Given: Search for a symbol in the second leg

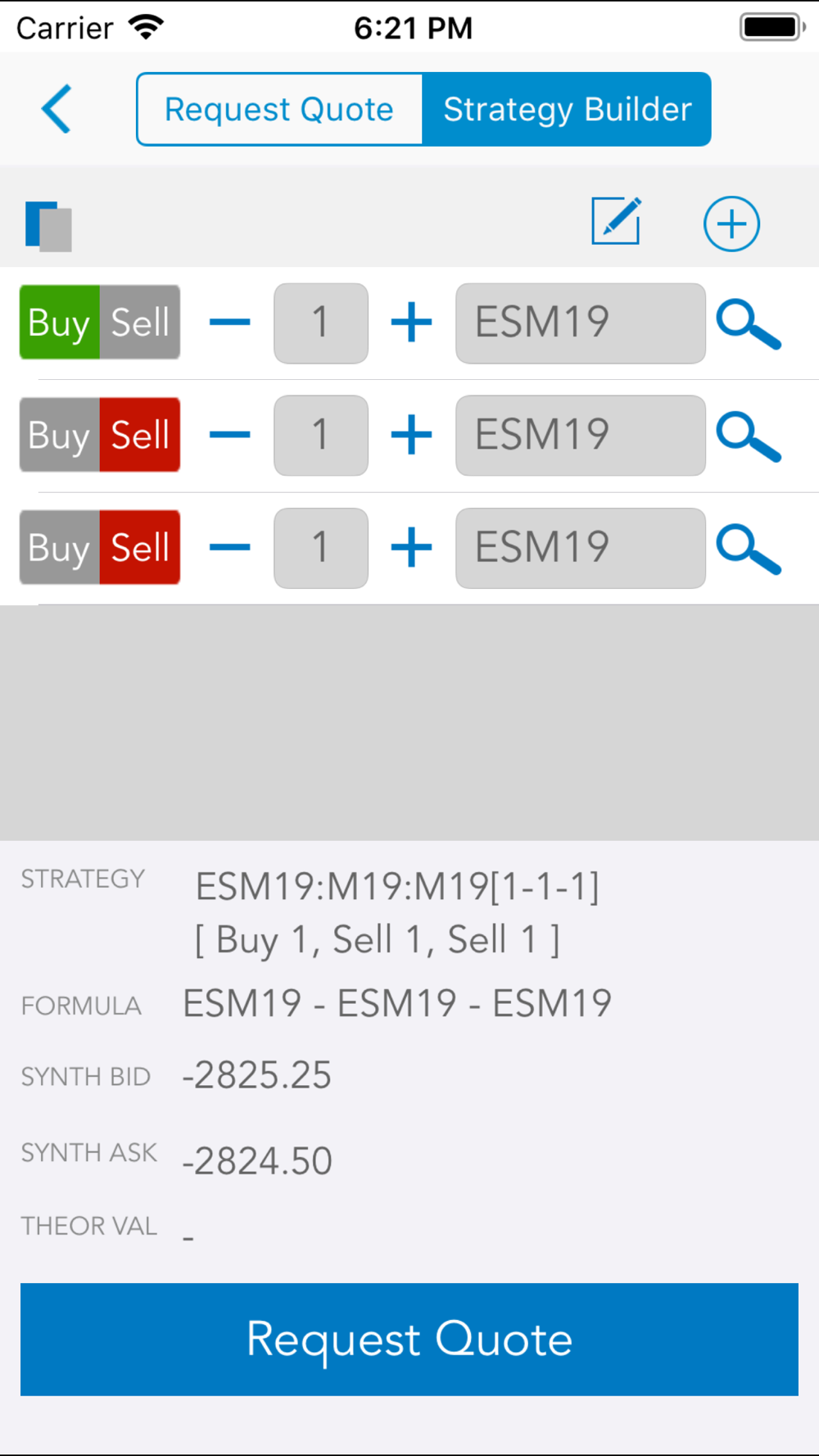Looking at the screenshot, I should click(749, 436).
